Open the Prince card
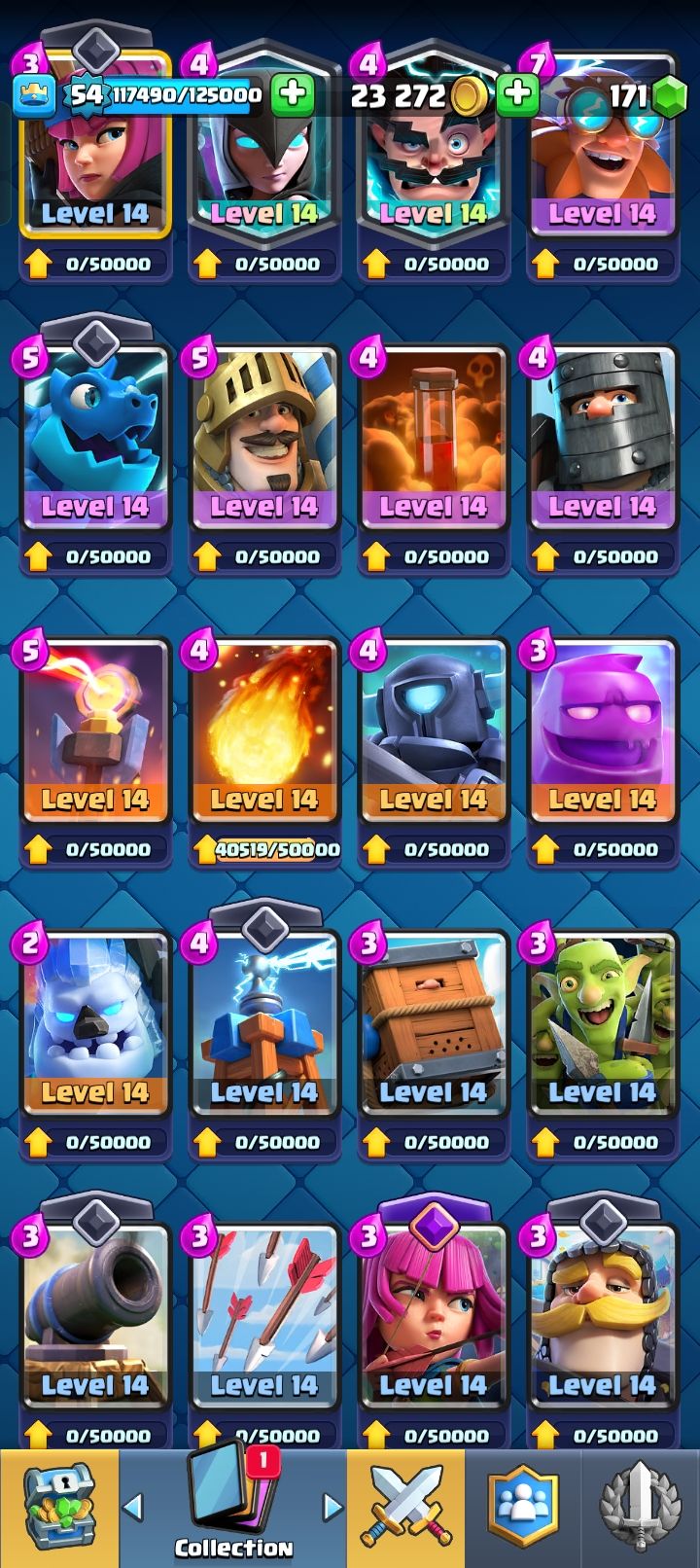700x1568 pixels. (264, 438)
